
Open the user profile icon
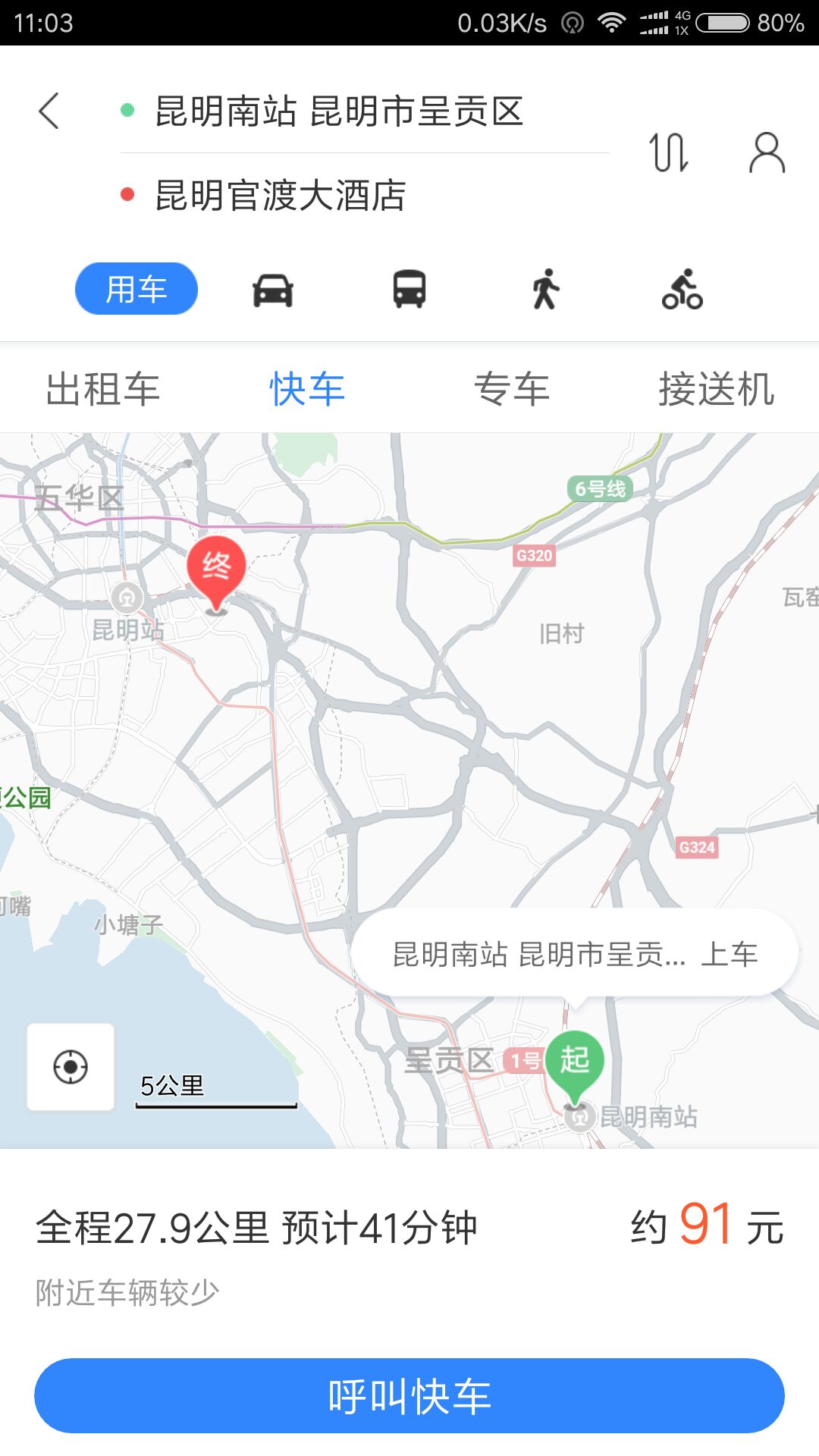[767, 152]
